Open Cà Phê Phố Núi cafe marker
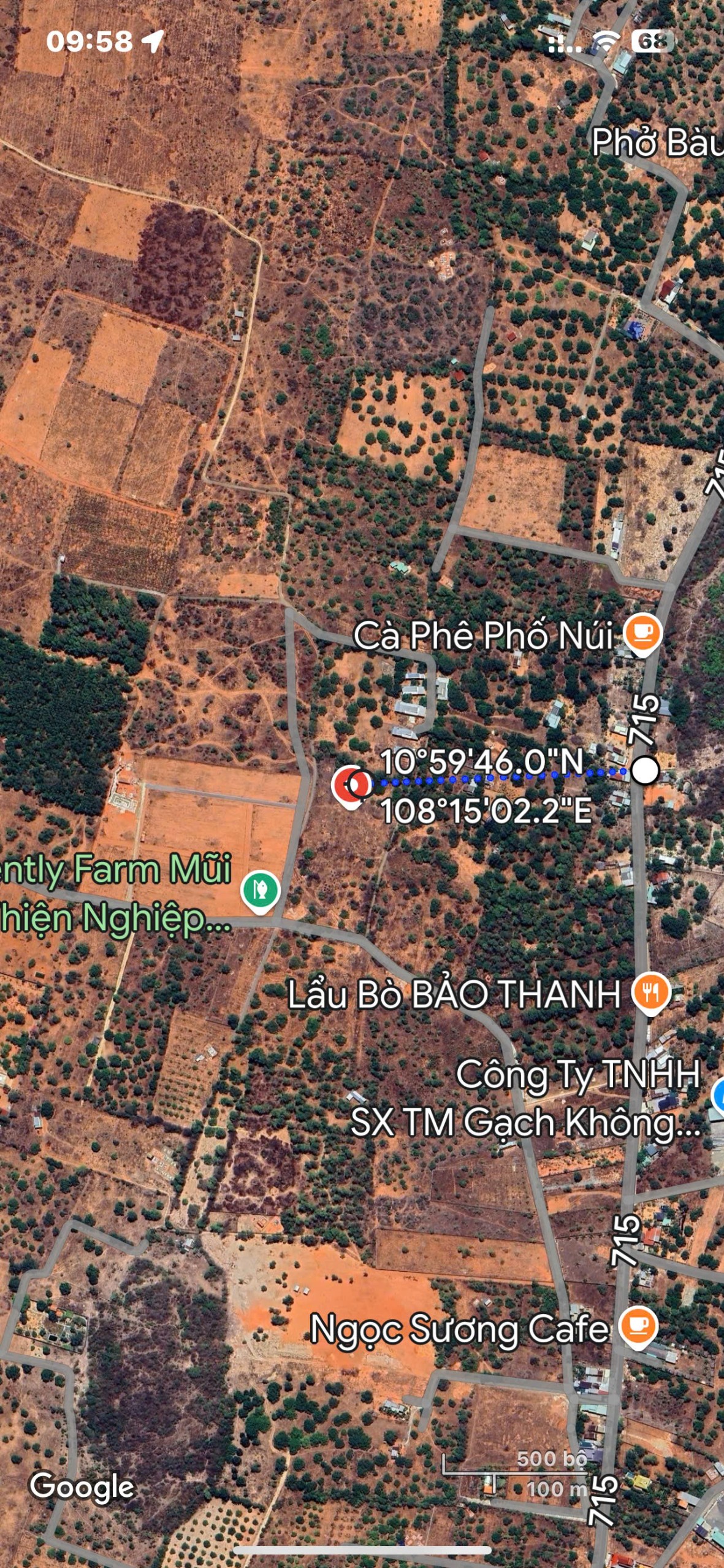This screenshot has height=1568, width=724. [642, 632]
